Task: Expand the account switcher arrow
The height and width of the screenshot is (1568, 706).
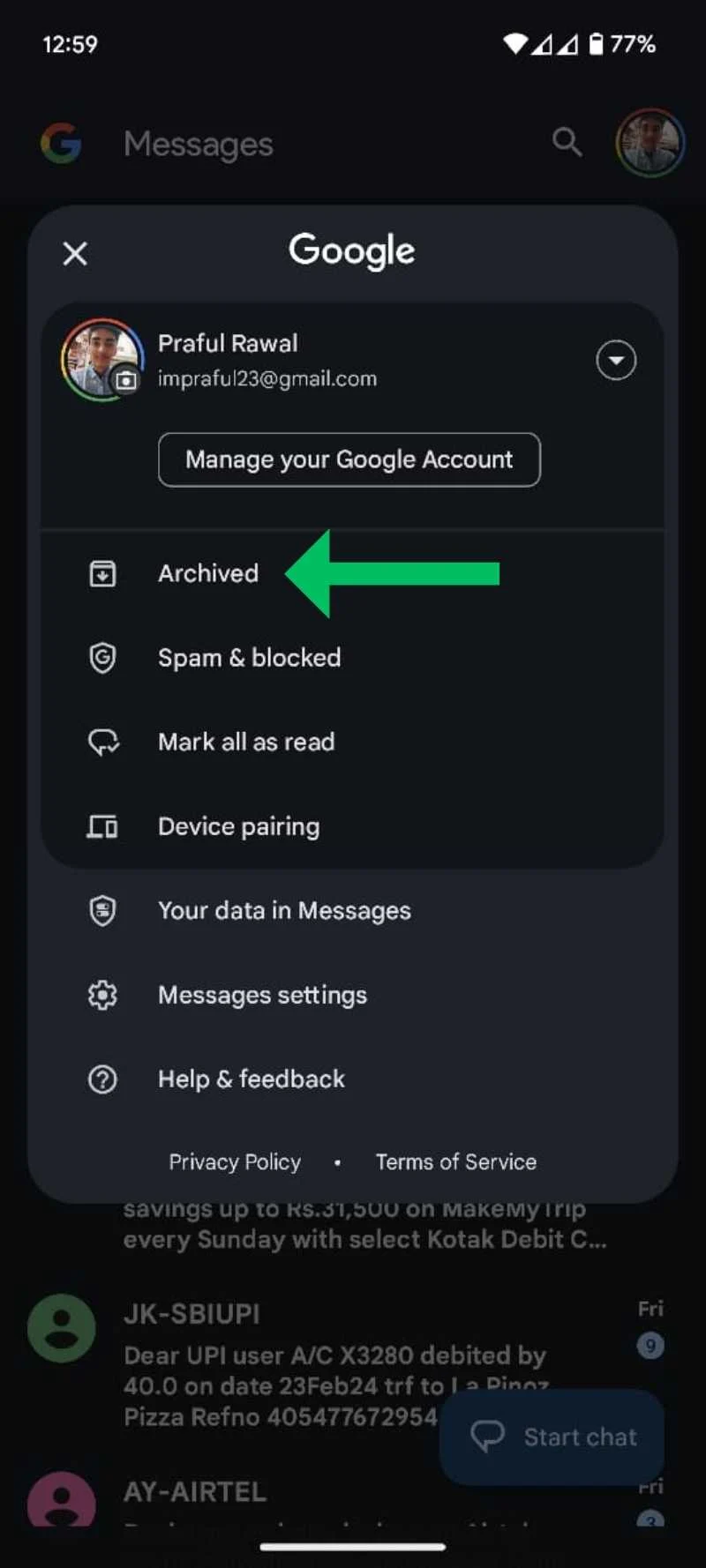Action: tap(616, 360)
